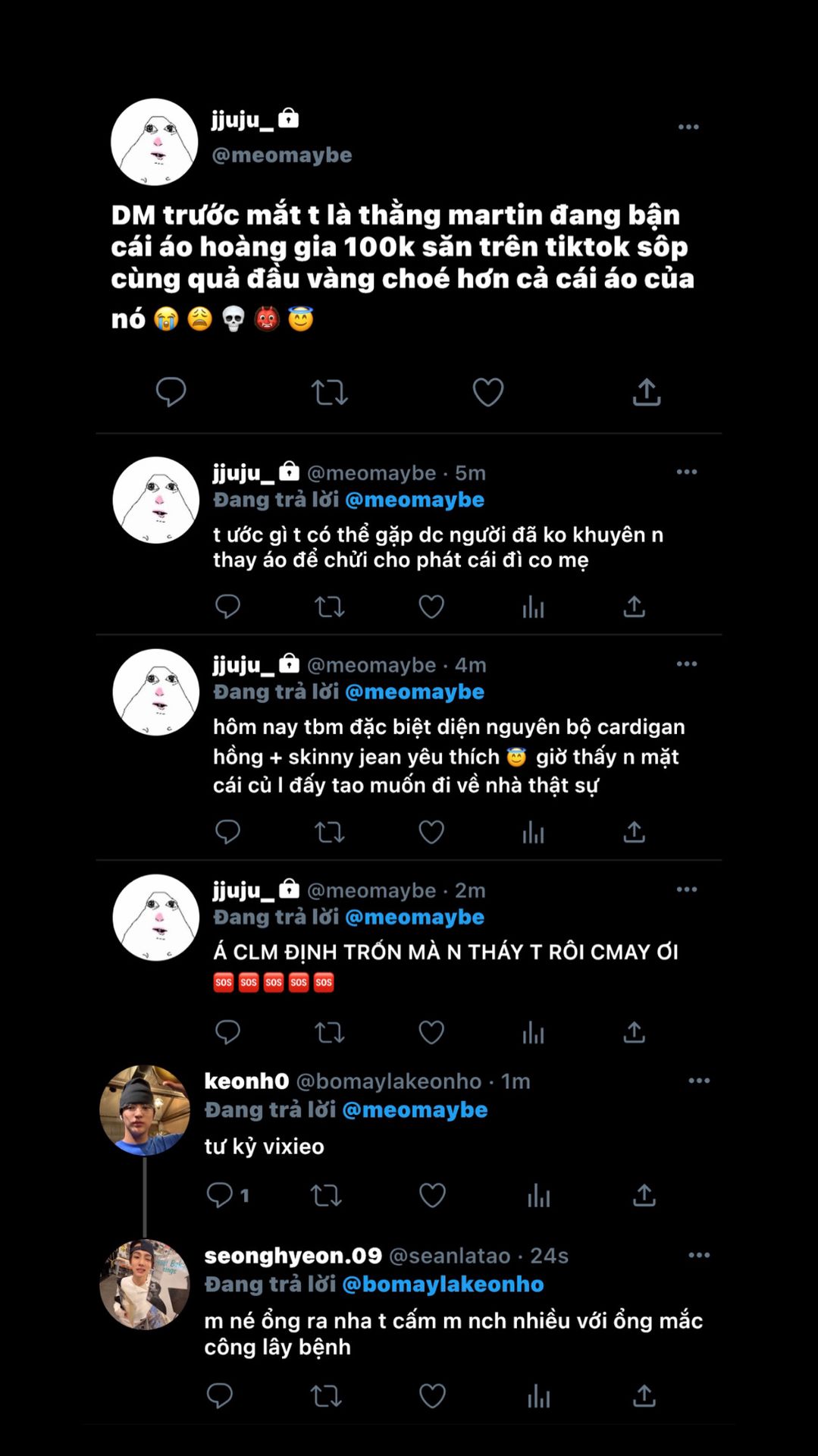The width and height of the screenshot is (818, 1456).
Task: Open keonh0's profile avatar
Action: point(145,1110)
